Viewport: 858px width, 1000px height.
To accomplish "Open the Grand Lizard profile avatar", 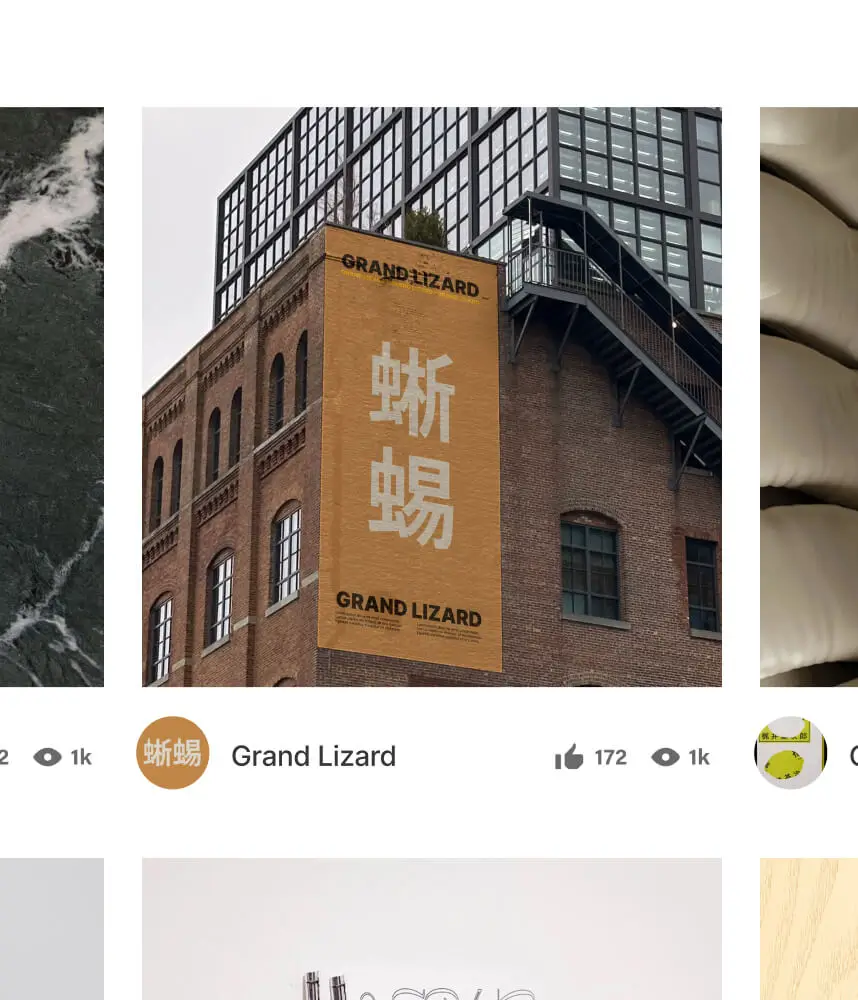I will pos(172,753).
